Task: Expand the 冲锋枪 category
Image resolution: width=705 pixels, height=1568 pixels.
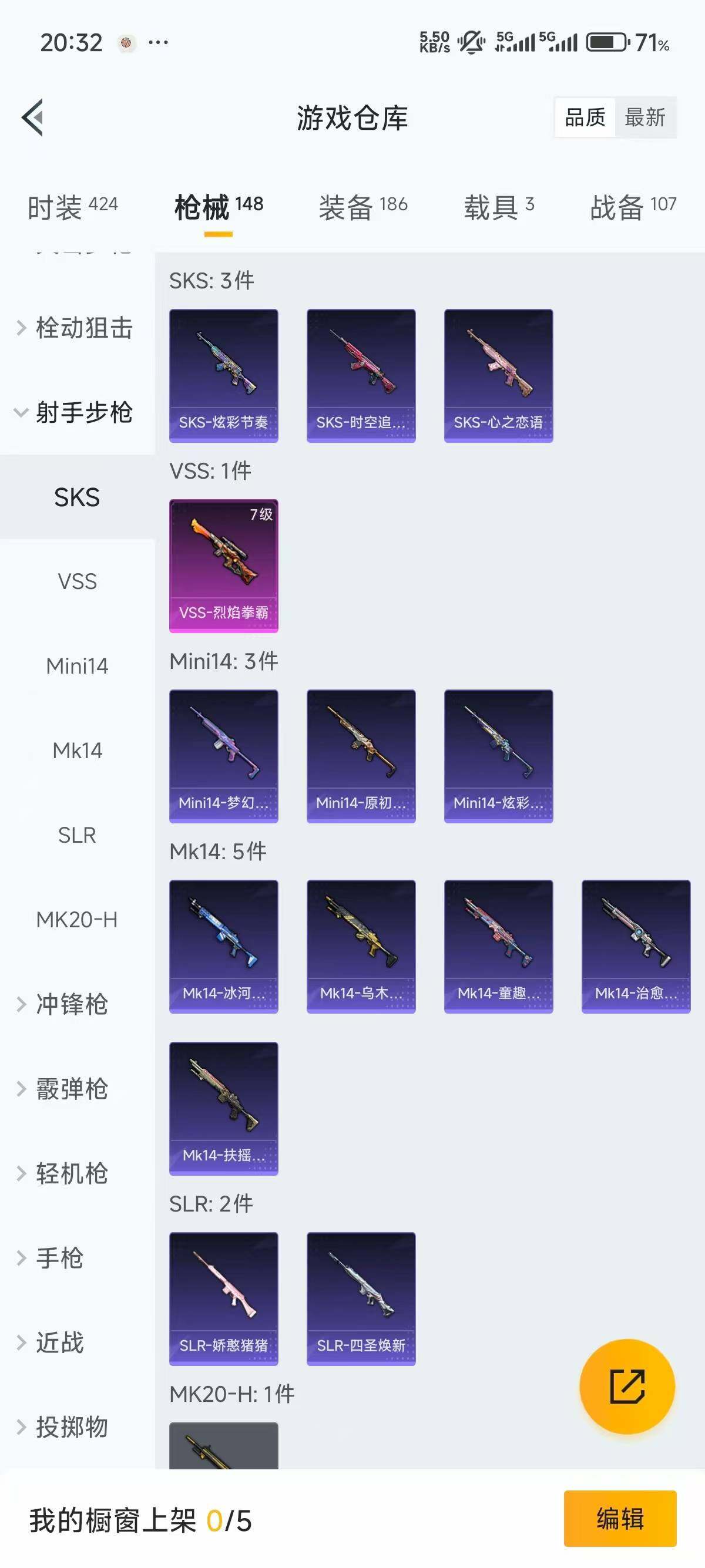Action: point(72,1004)
